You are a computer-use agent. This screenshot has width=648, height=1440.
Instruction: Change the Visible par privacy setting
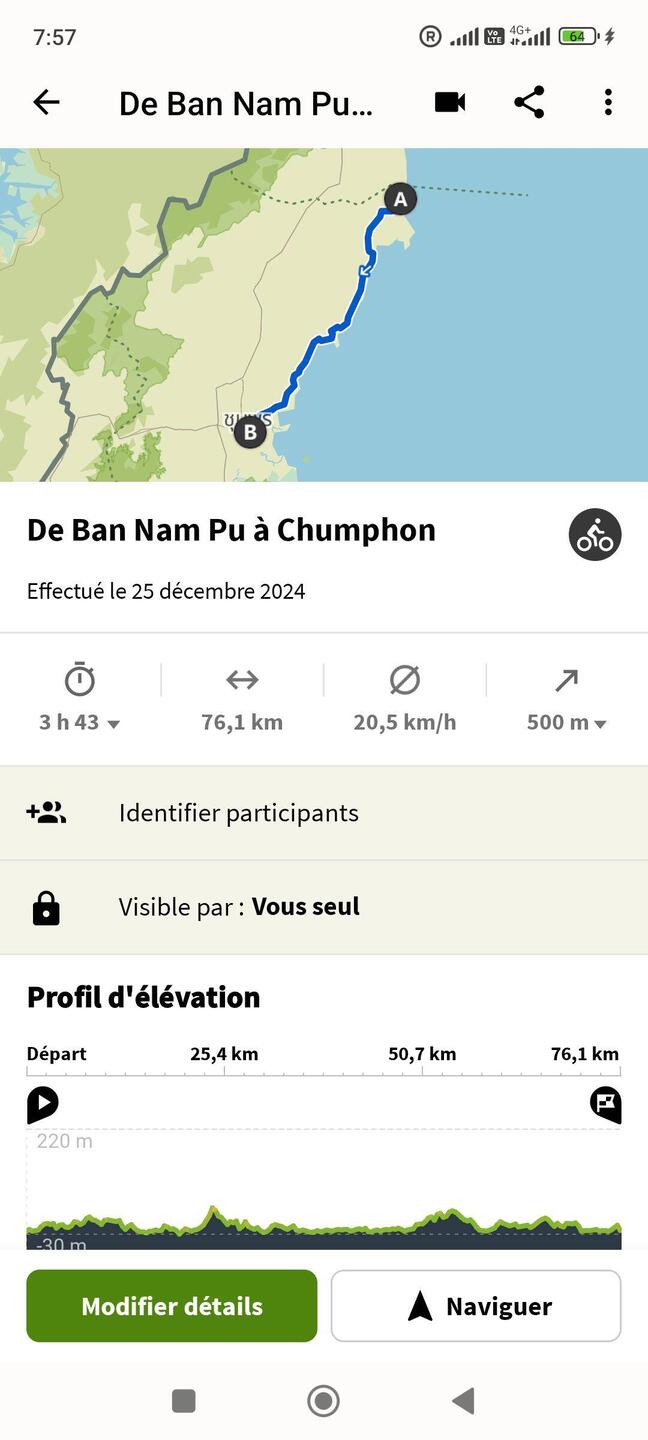[324, 907]
